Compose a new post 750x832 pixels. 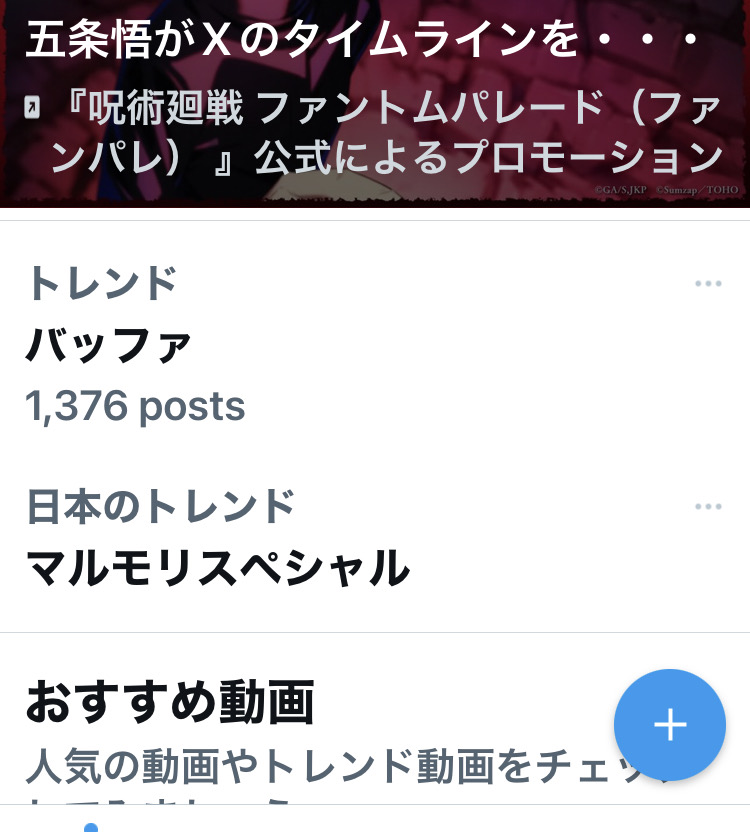[x=669, y=725]
